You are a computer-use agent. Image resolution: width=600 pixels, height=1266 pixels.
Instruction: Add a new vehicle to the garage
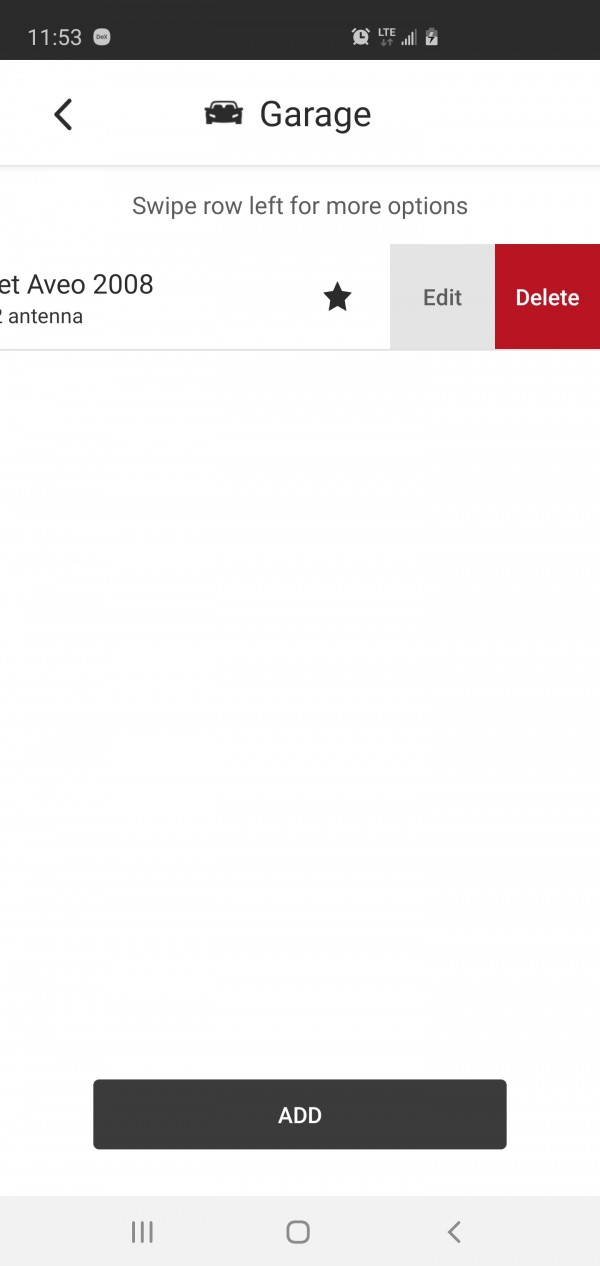(x=300, y=1114)
